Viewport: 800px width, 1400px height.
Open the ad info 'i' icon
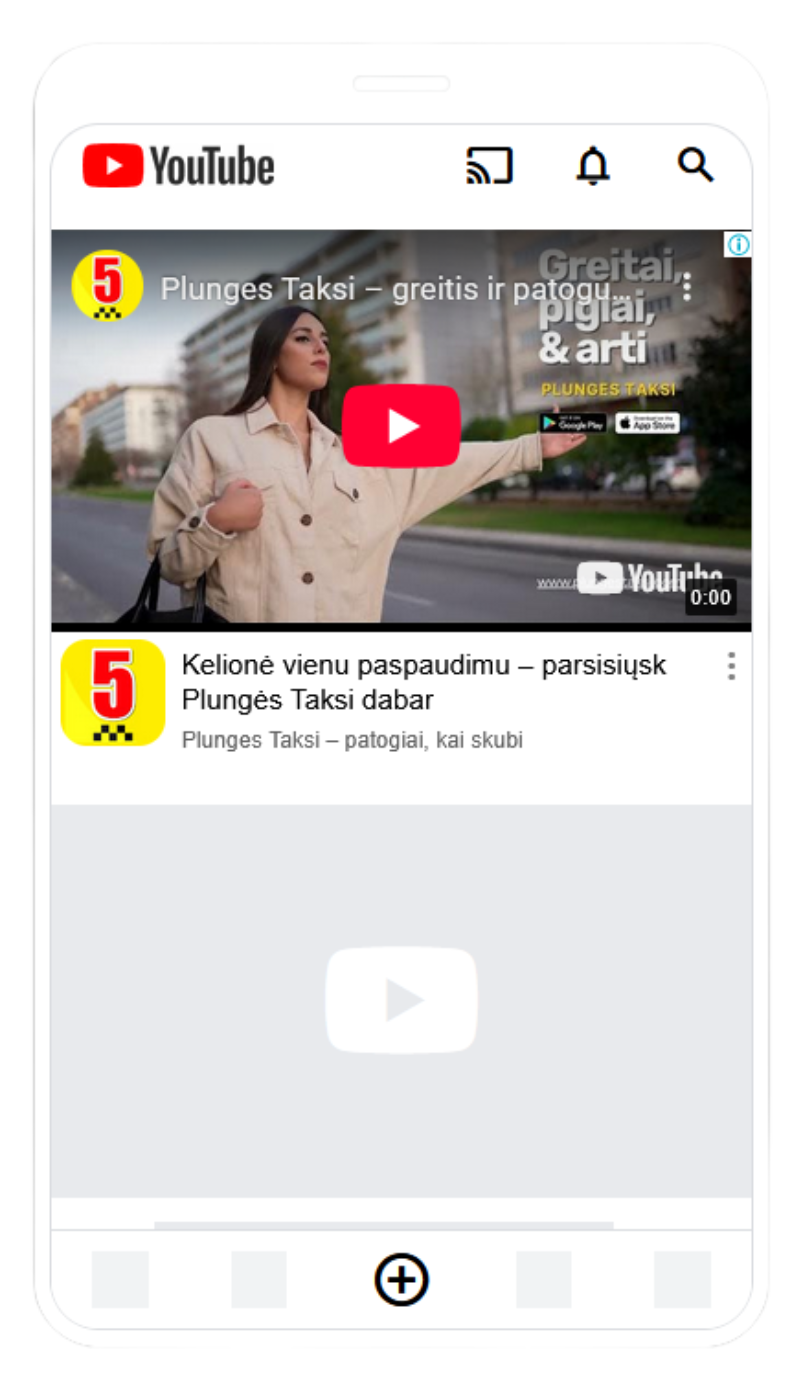738,245
